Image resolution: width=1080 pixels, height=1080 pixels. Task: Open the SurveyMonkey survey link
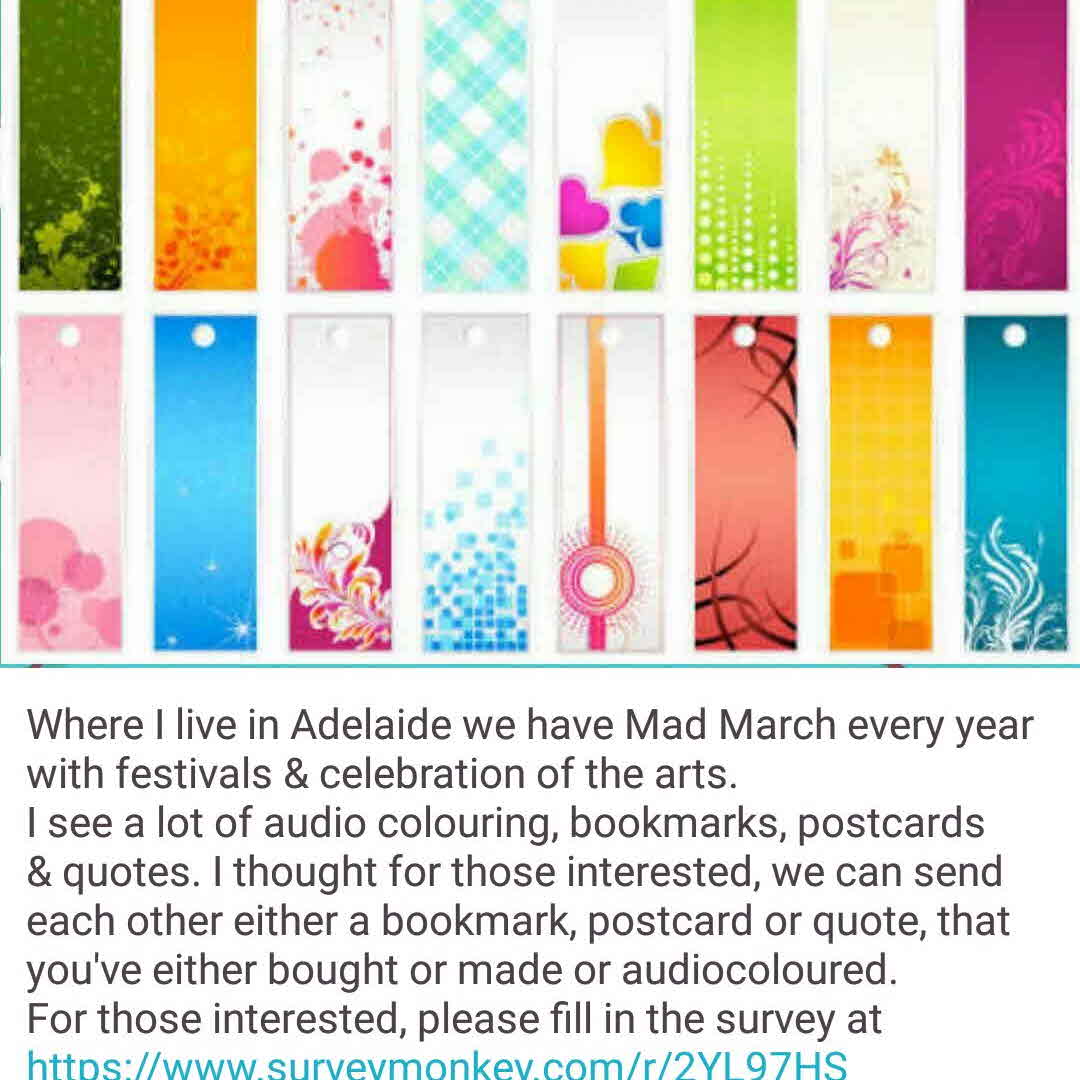click(x=437, y=1065)
